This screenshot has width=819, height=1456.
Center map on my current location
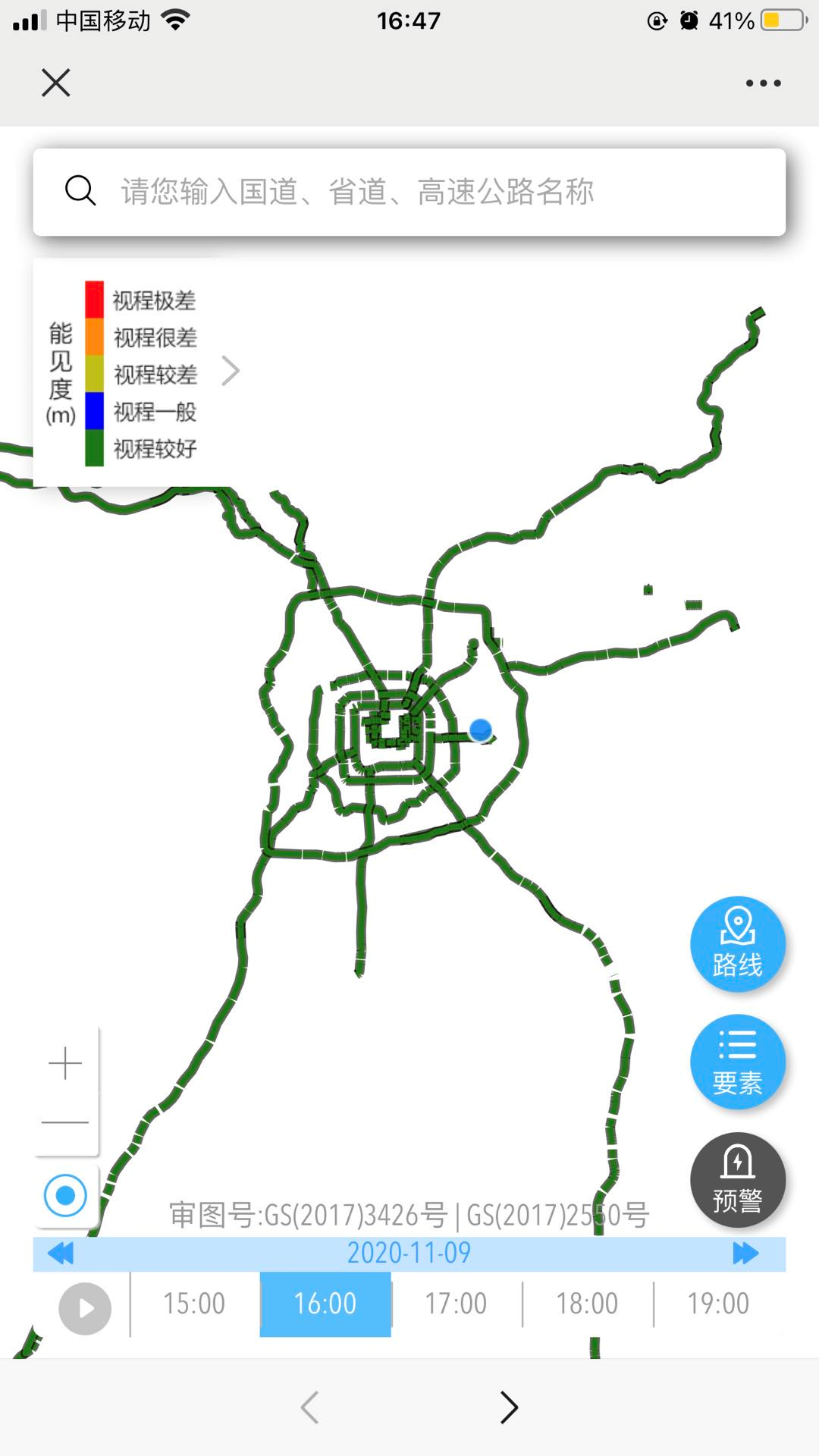coord(66,1196)
